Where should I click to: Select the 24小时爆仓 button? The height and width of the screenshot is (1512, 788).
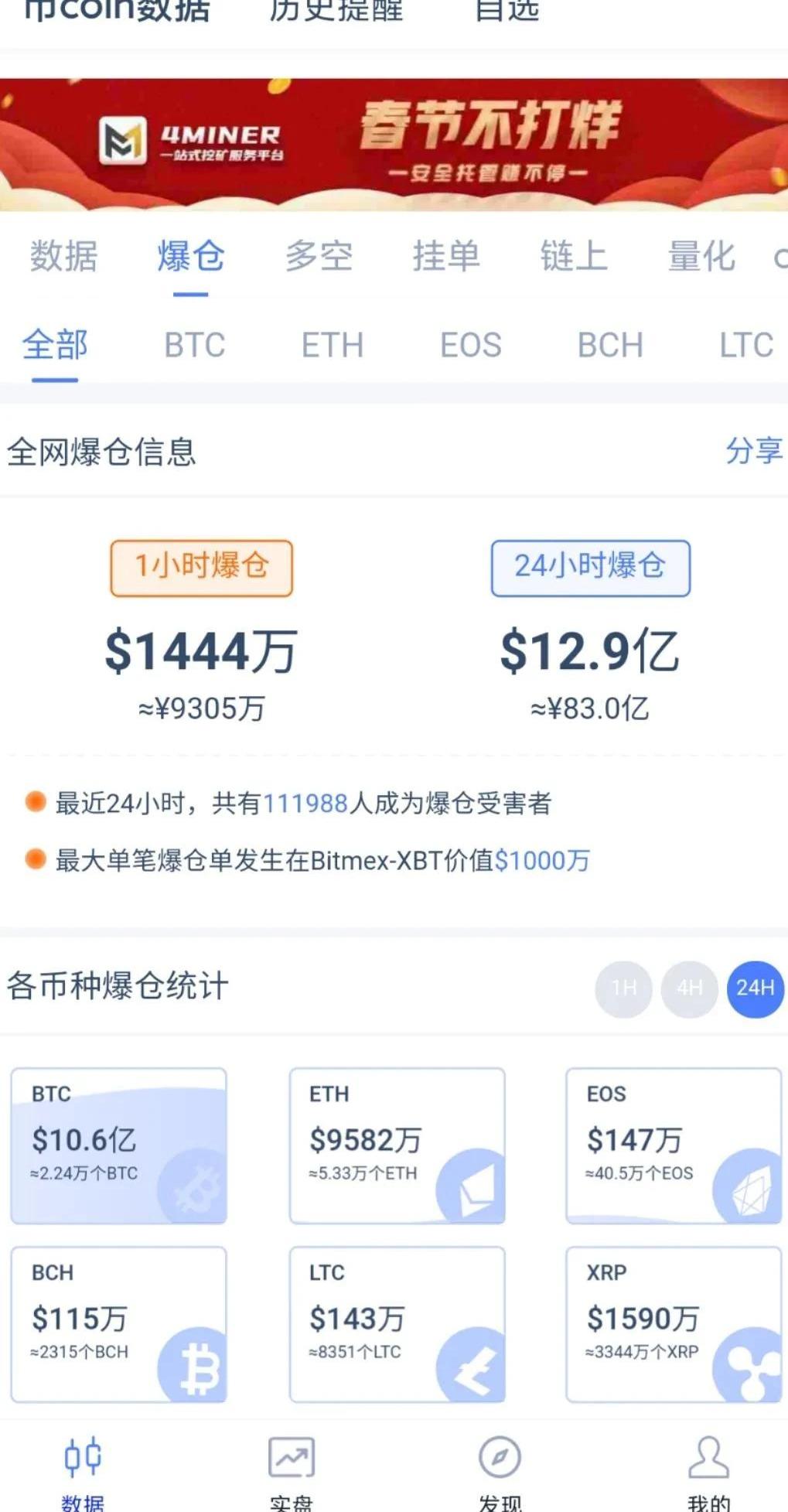pyautogui.click(x=591, y=568)
